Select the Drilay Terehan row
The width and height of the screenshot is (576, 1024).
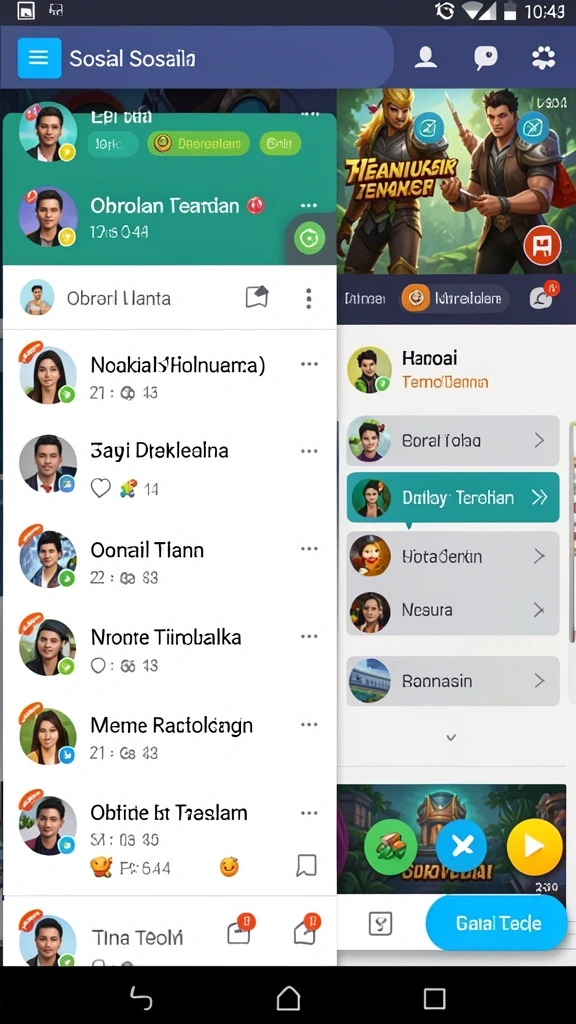453,498
